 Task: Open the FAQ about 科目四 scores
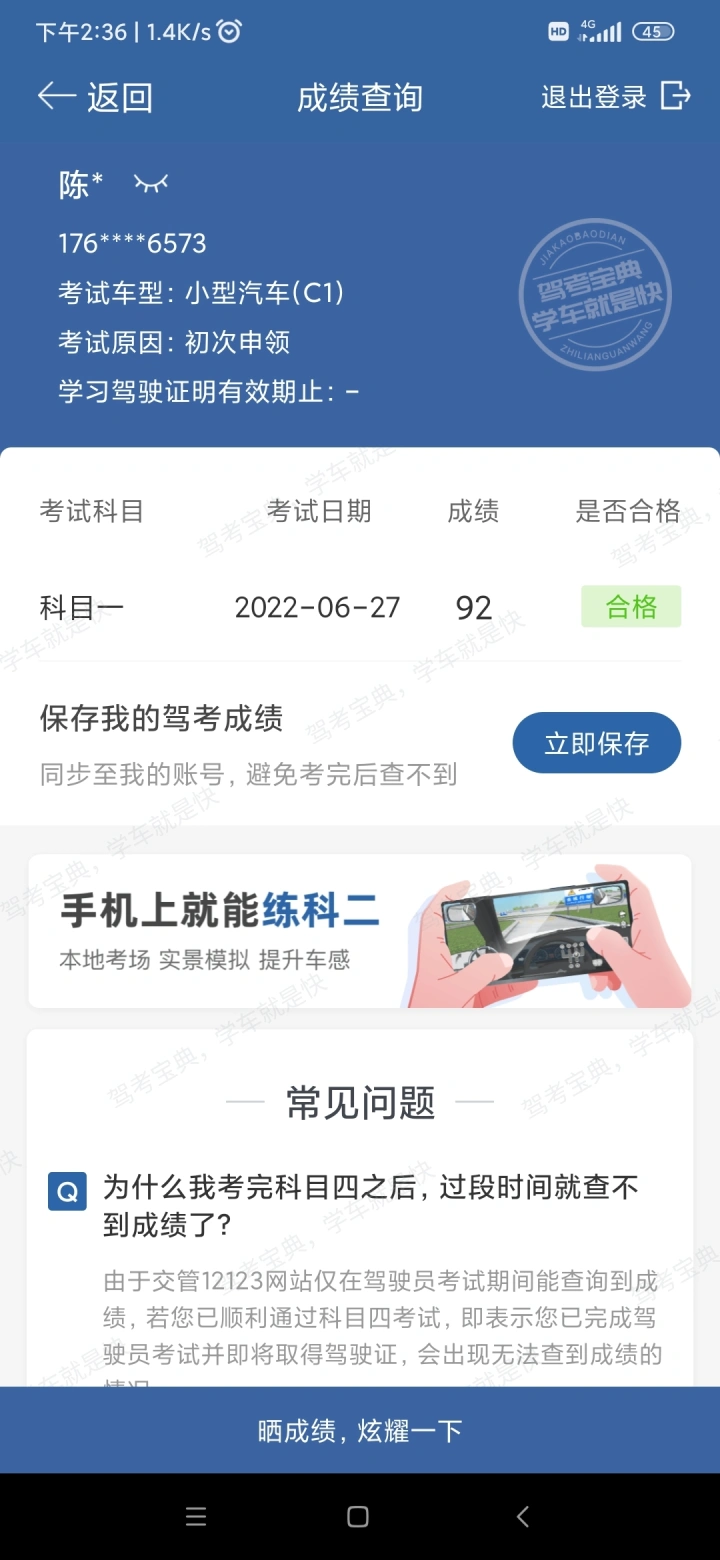click(370, 1205)
